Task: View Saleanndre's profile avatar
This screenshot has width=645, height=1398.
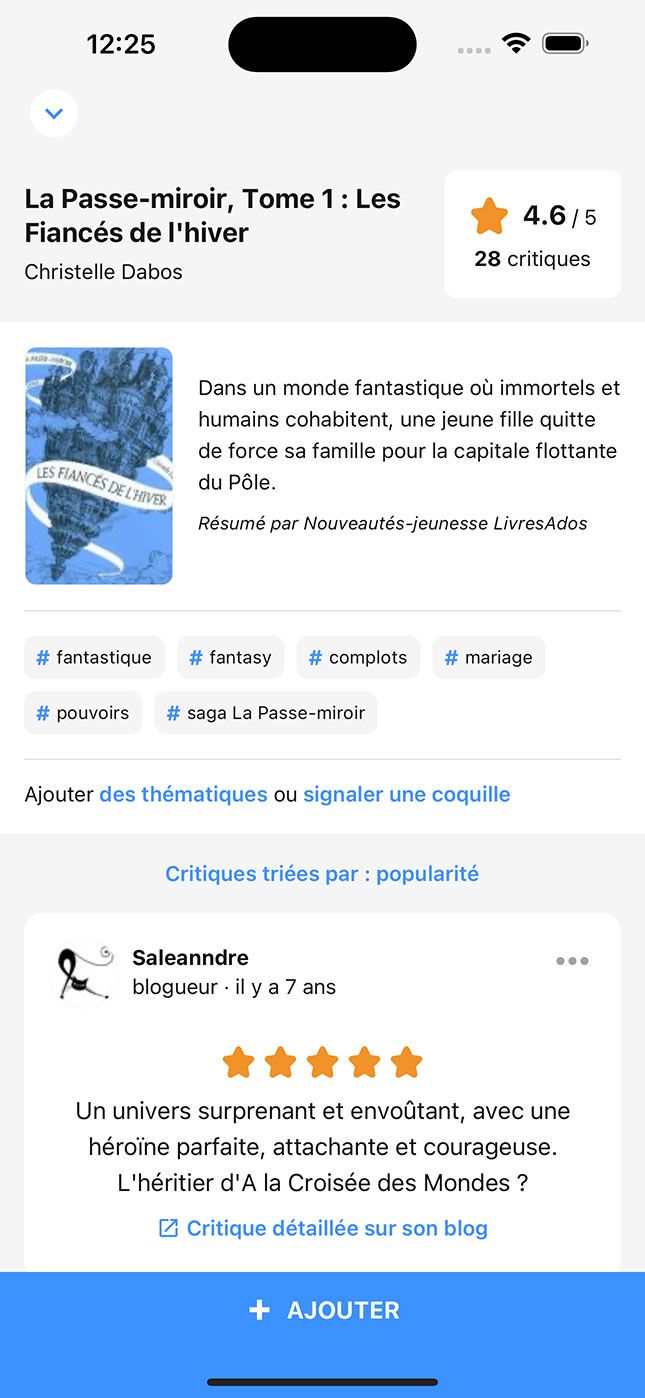Action: (84, 972)
